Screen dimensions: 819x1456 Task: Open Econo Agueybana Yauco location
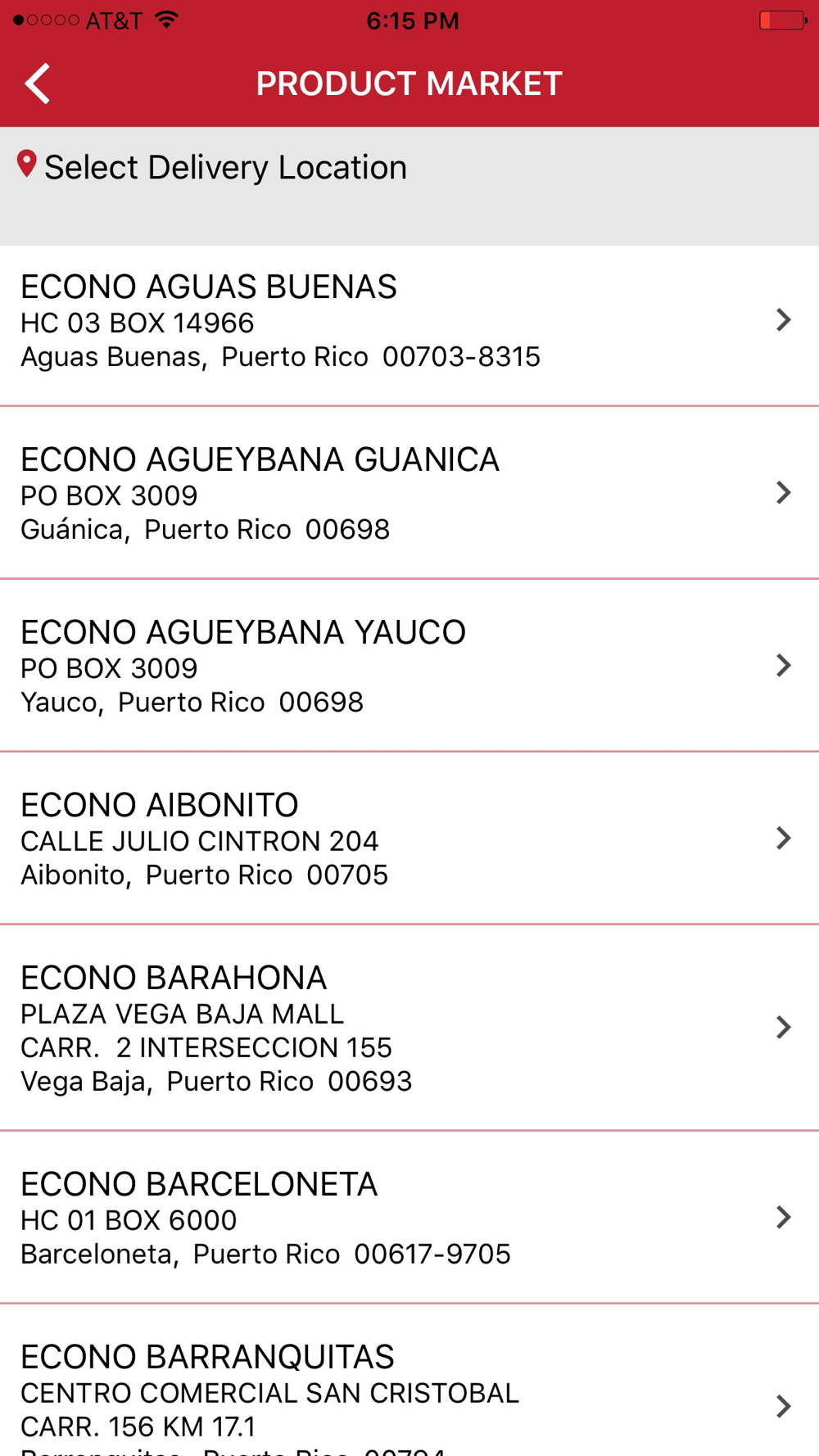point(409,666)
